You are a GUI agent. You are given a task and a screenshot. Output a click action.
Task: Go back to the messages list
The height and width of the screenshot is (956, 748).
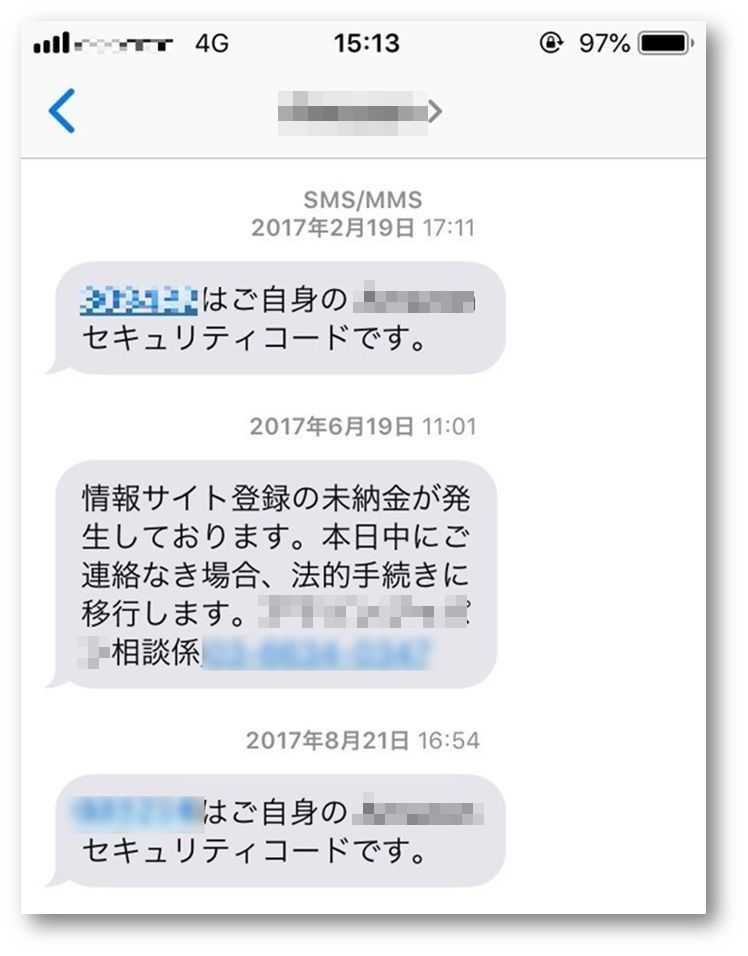point(62,111)
